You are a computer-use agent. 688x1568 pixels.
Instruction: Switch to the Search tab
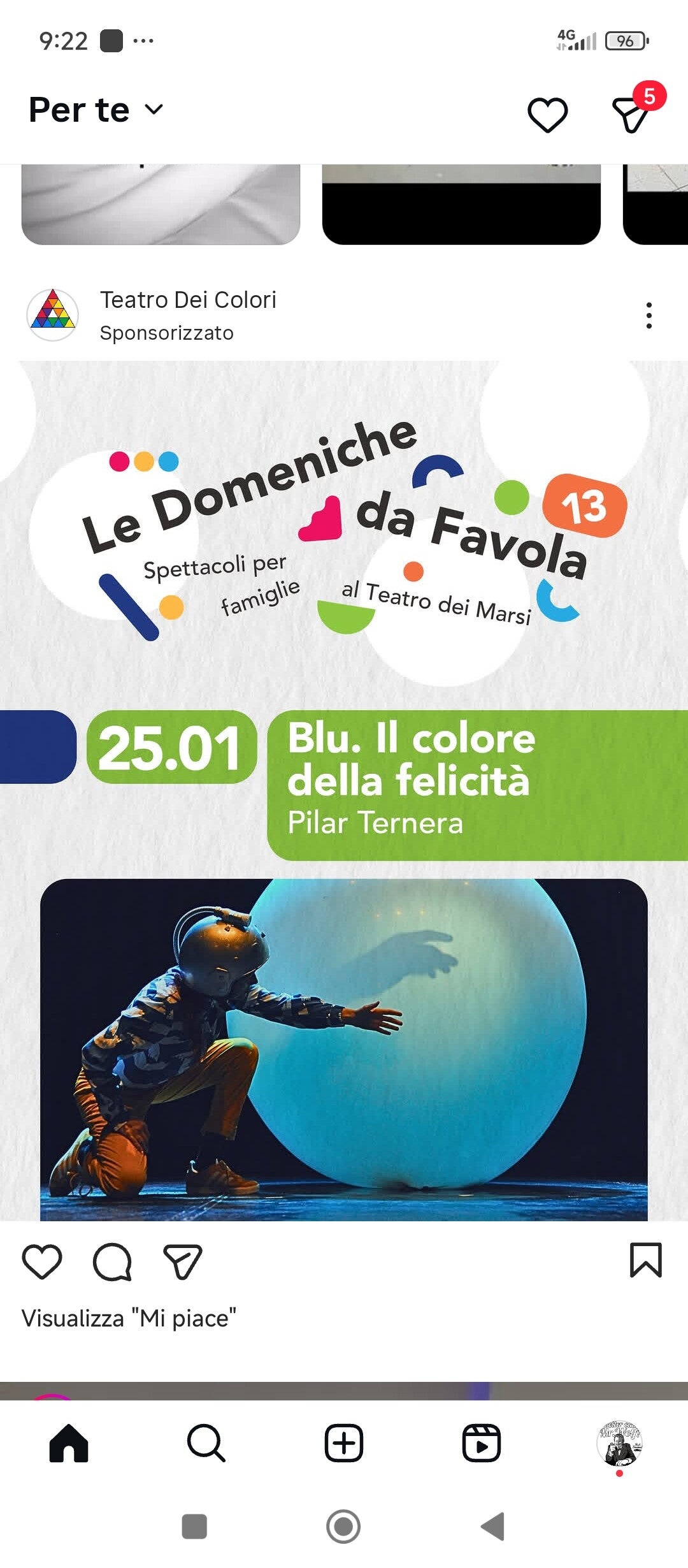point(206,1442)
